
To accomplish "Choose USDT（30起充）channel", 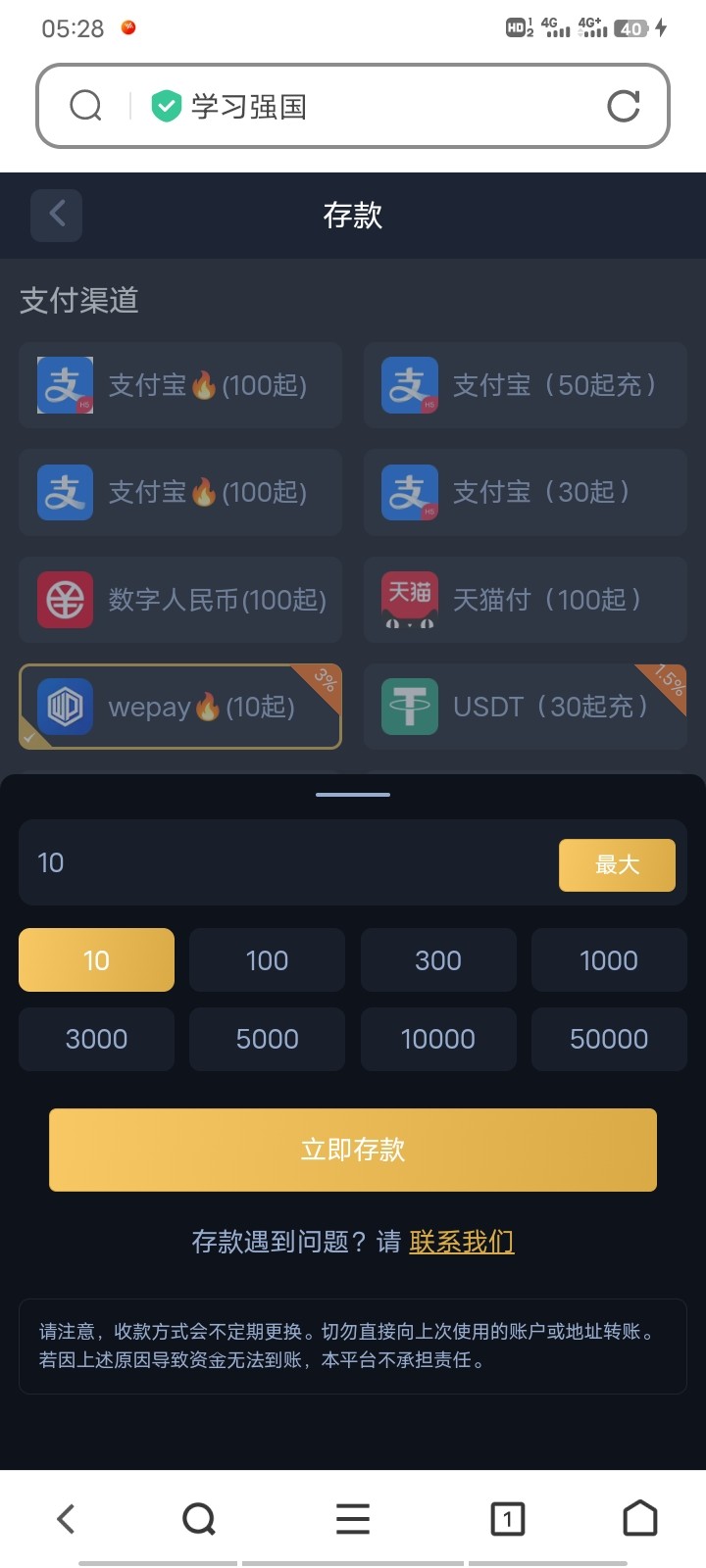I will (x=525, y=707).
